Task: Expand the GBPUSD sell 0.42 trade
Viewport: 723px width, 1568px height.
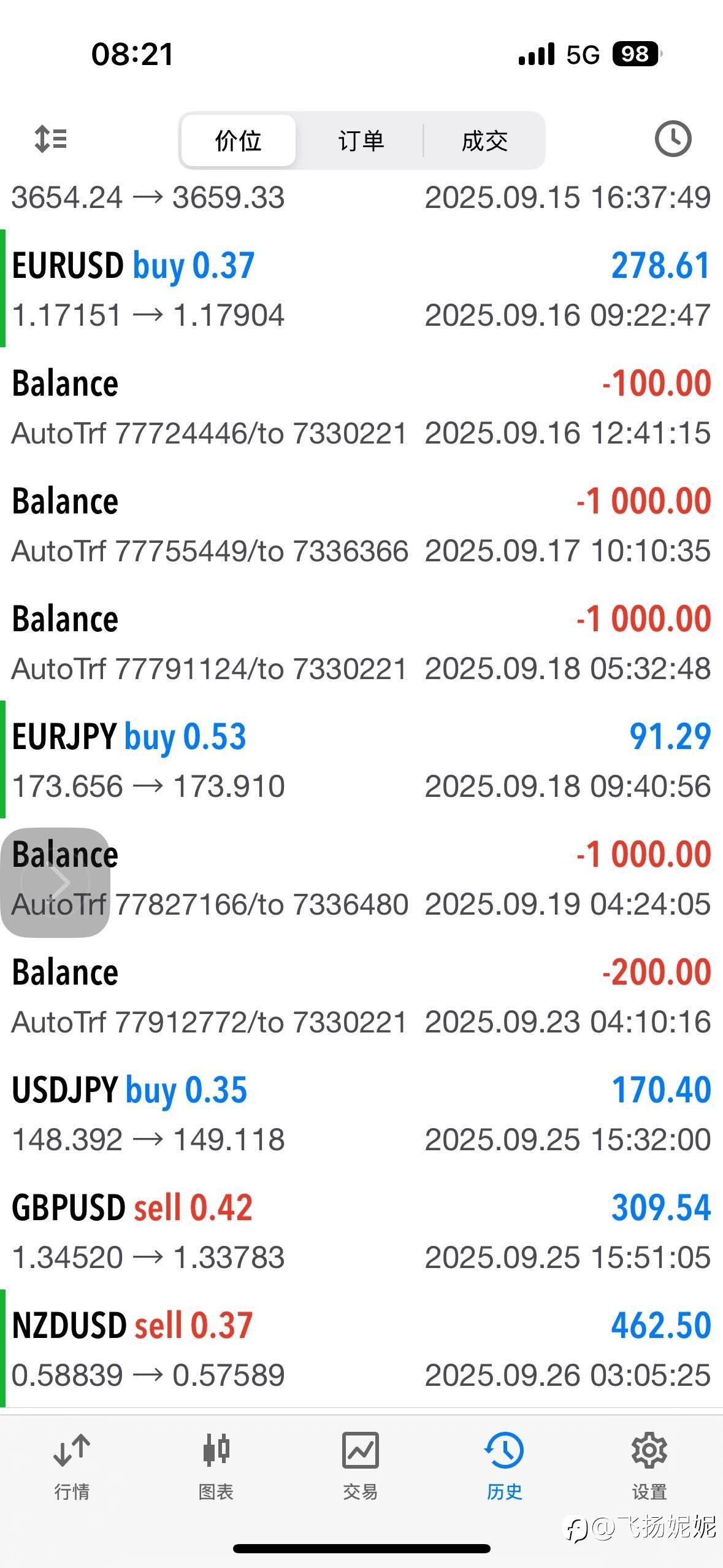Action: click(361, 1231)
